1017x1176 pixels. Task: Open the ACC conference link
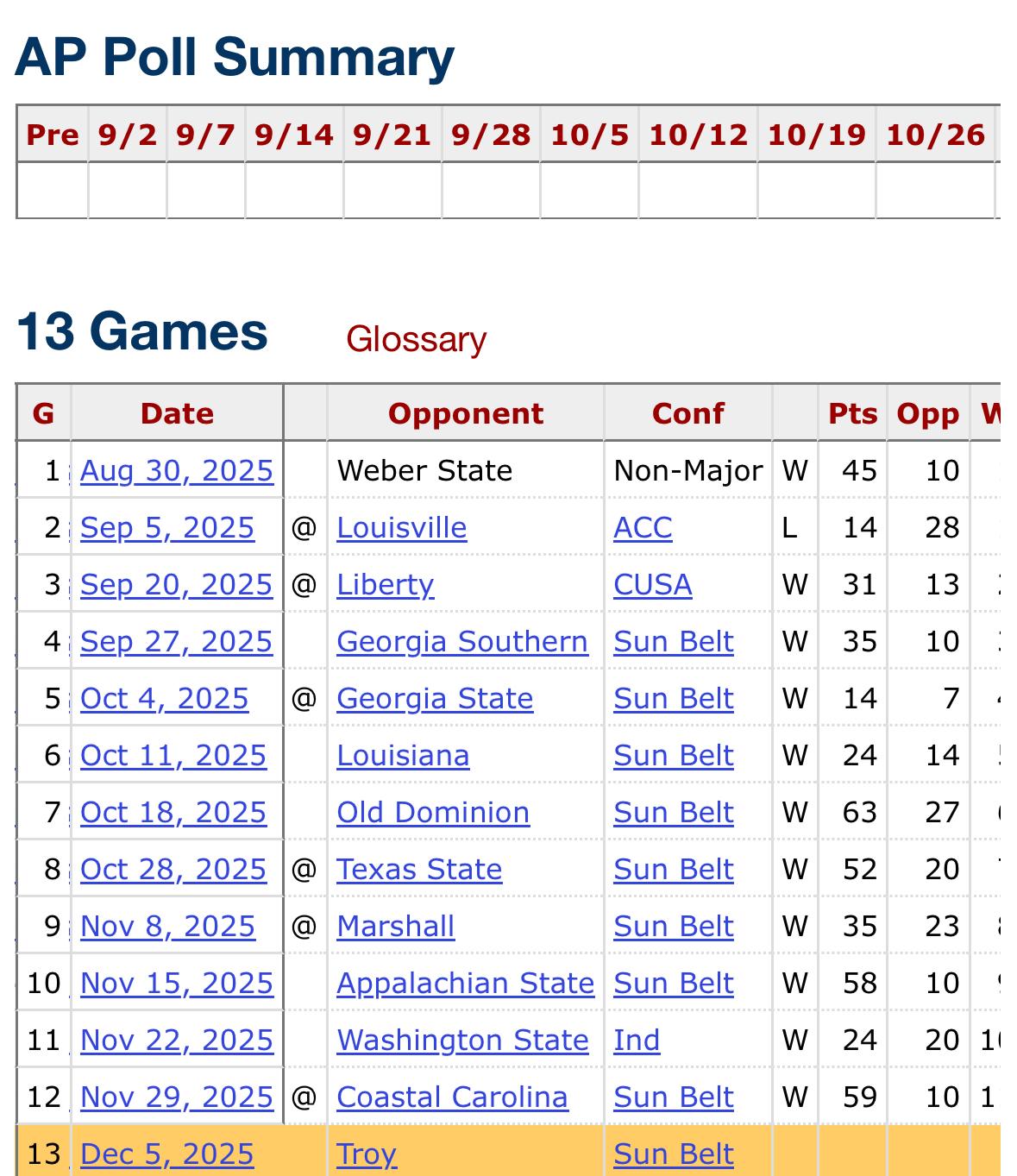pos(643,528)
